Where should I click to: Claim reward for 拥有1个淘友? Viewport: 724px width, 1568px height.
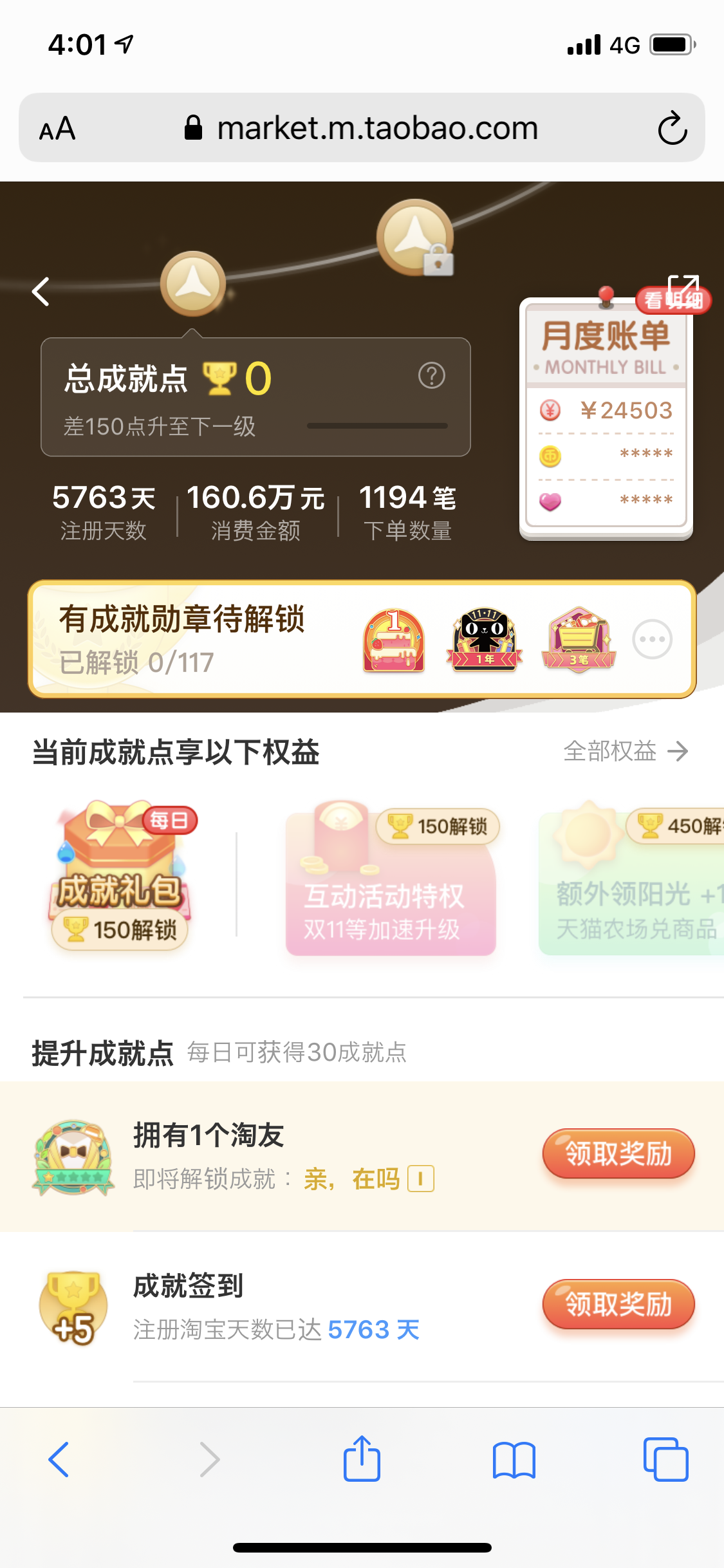point(618,1153)
